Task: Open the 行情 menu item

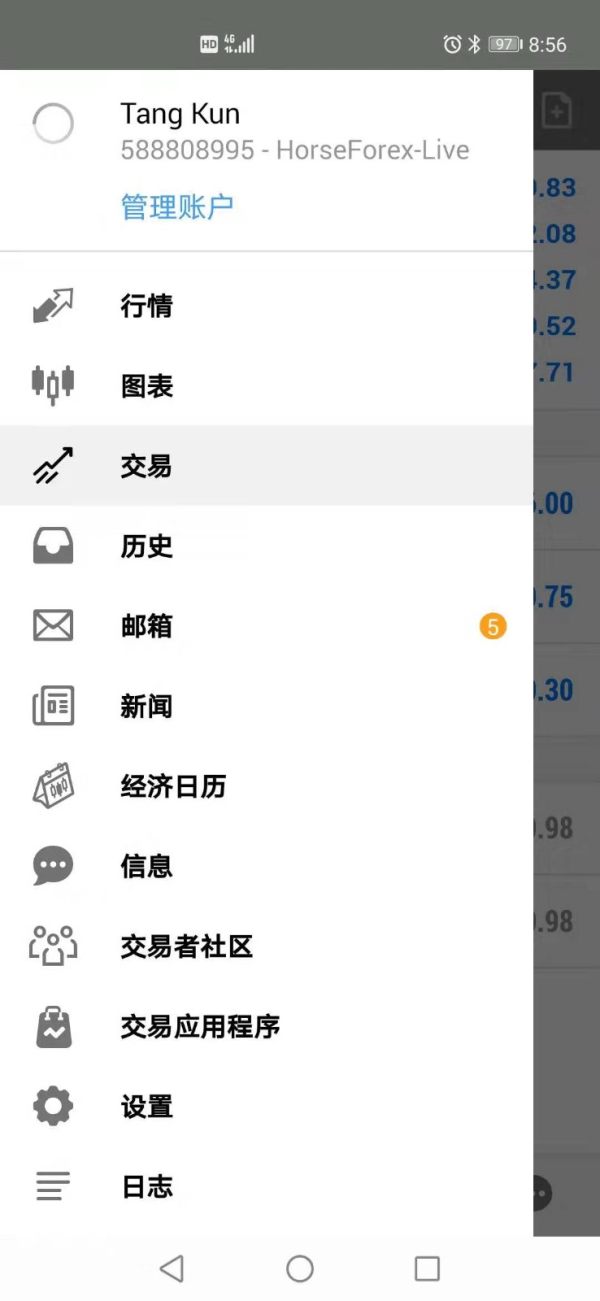Action: coord(266,306)
